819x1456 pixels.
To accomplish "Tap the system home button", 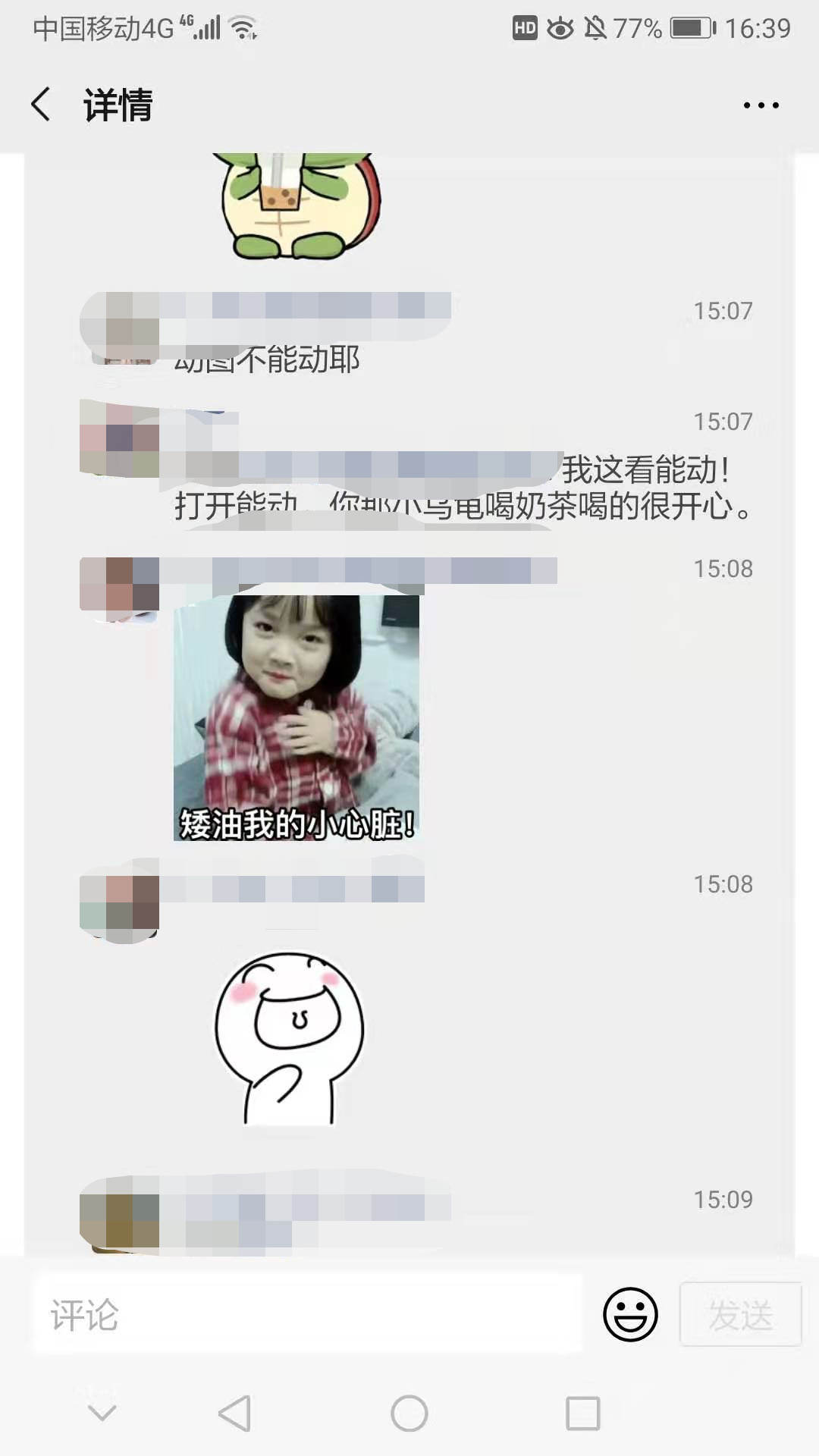I will click(409, 1414).
